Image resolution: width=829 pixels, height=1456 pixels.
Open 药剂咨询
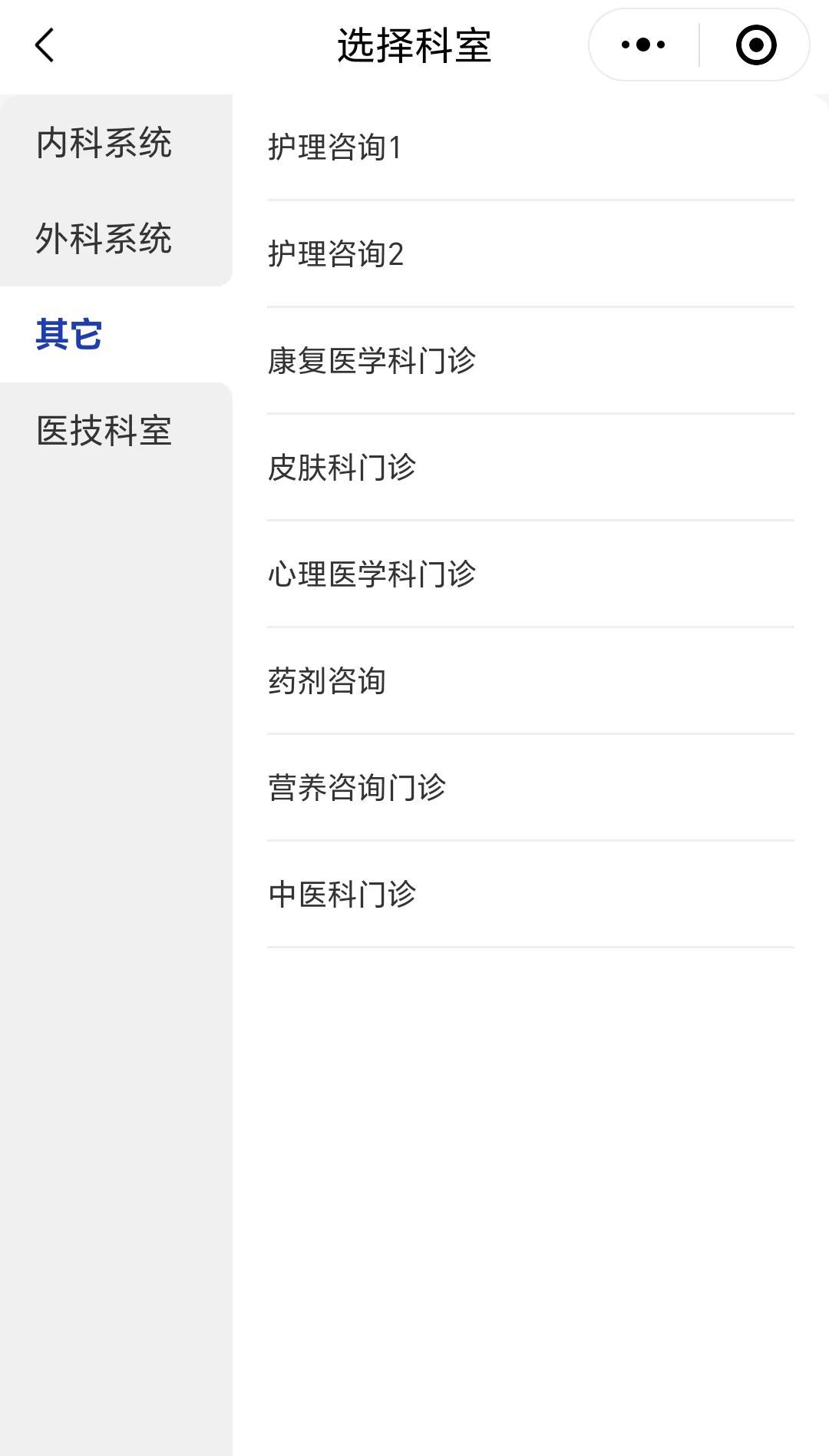tap(530, 681)
